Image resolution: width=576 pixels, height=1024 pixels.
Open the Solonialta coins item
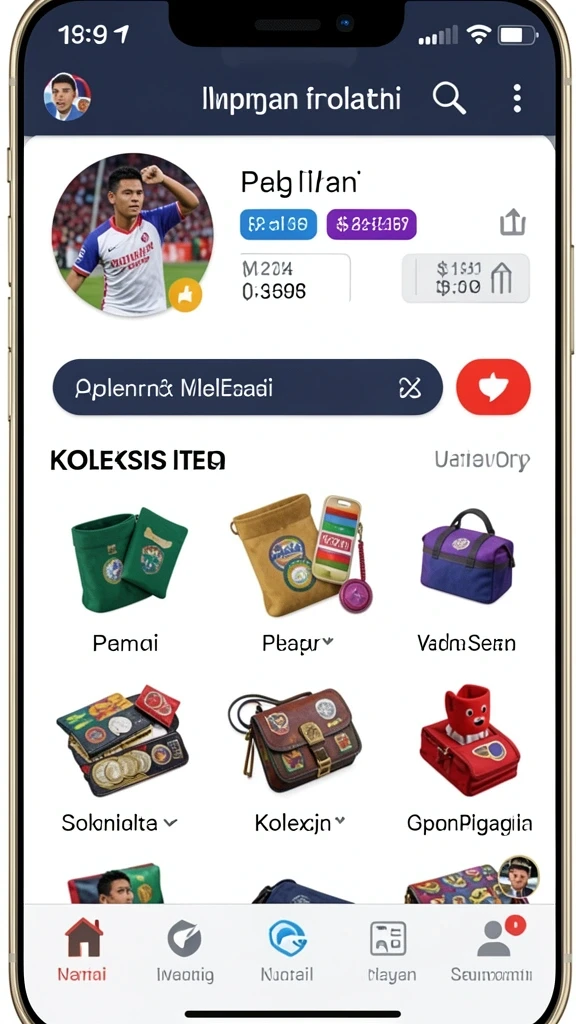click(x=121, y=758)
